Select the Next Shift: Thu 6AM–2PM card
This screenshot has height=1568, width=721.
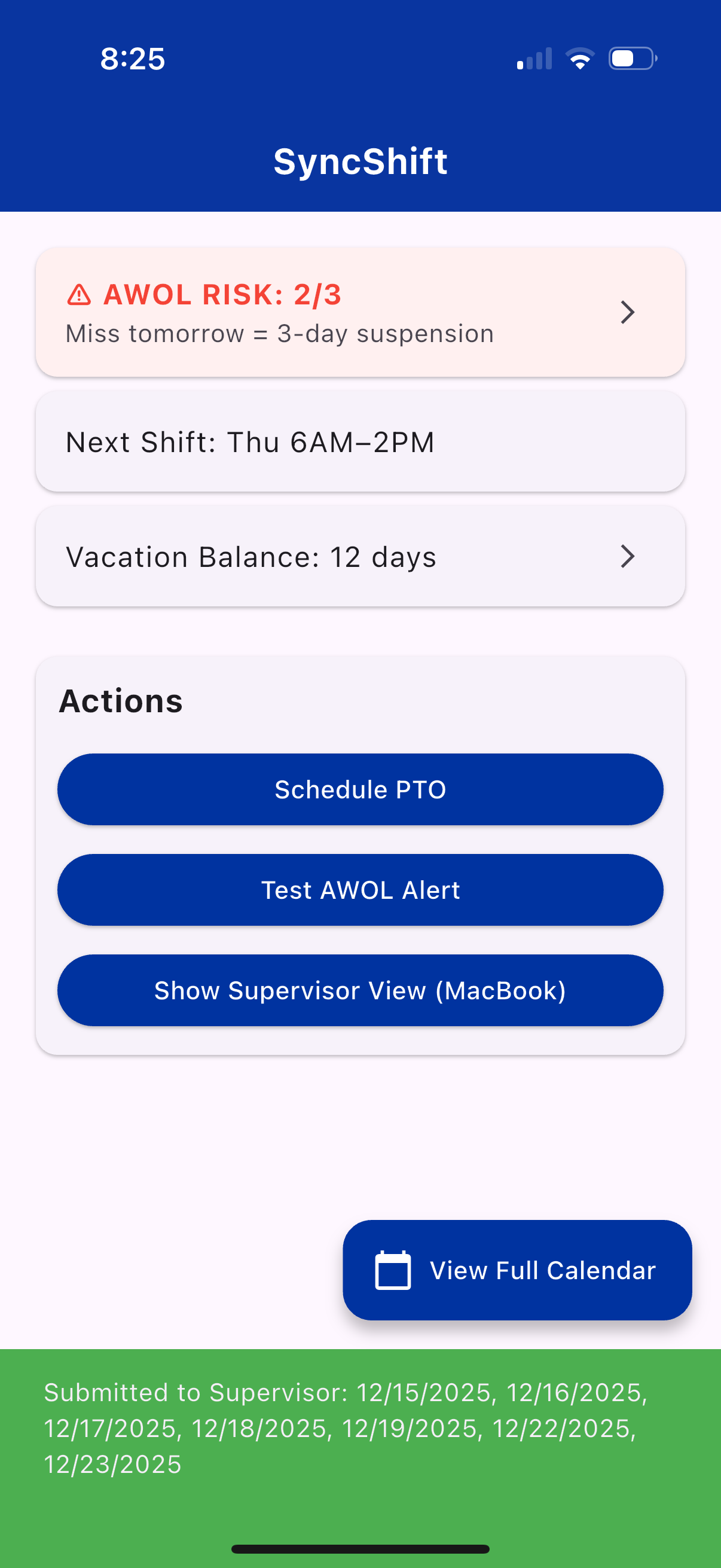[360, 442]
